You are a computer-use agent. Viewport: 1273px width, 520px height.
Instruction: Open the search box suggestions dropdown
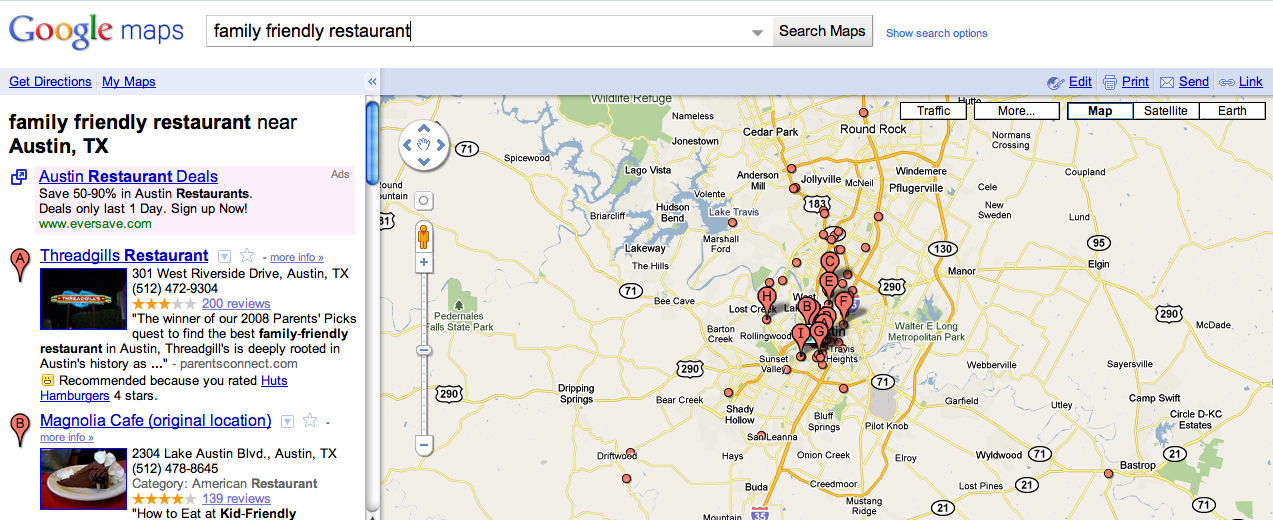pyautogui.click(x=758, y=32)
